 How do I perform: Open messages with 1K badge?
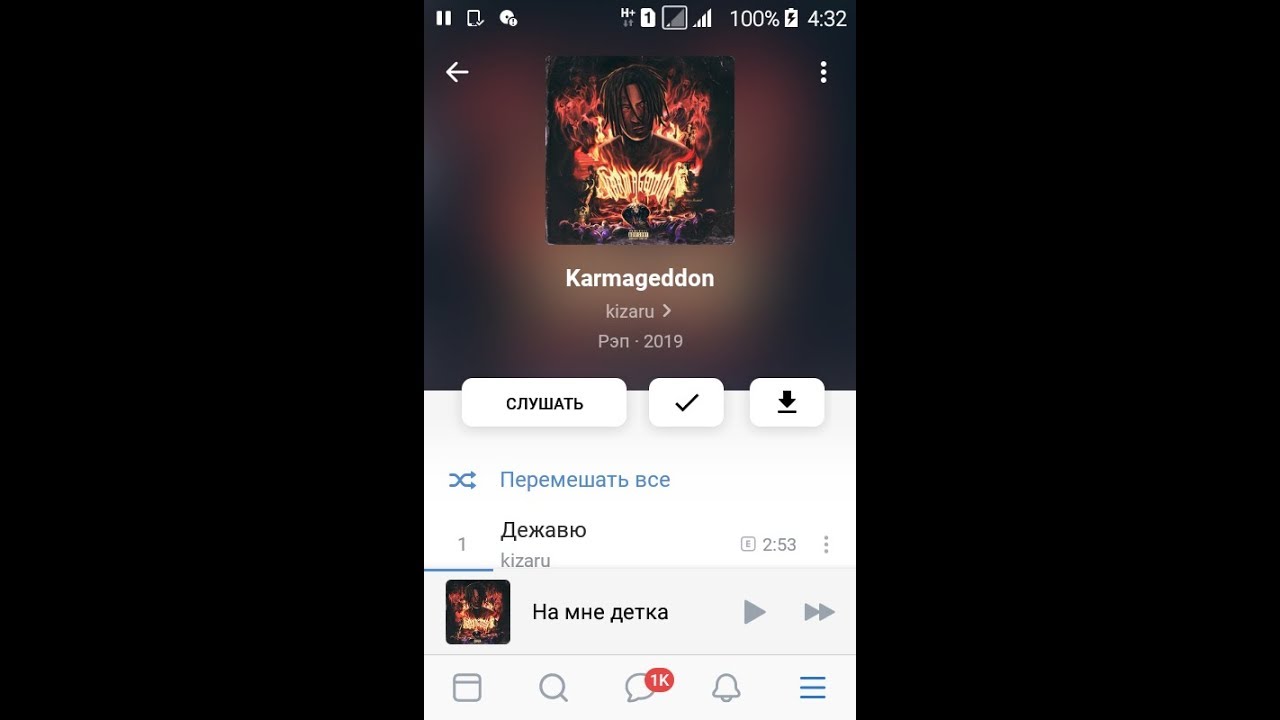pos(640,688)
